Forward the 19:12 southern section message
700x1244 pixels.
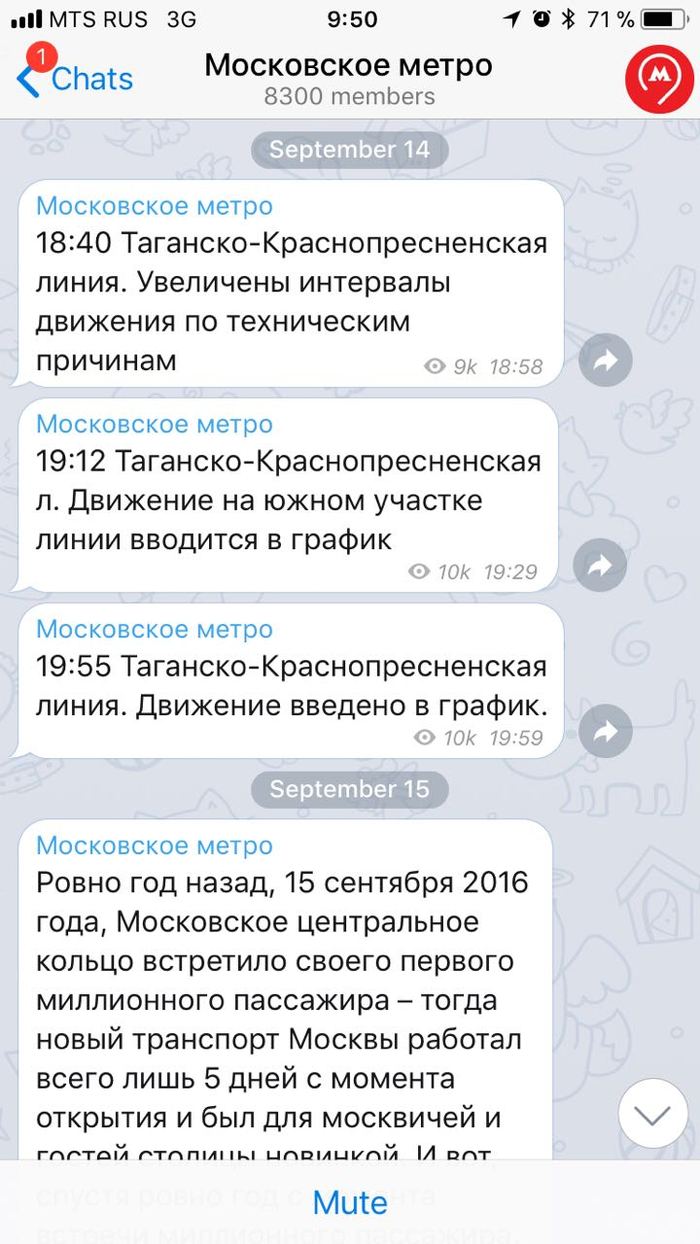(x=599, y=566)
